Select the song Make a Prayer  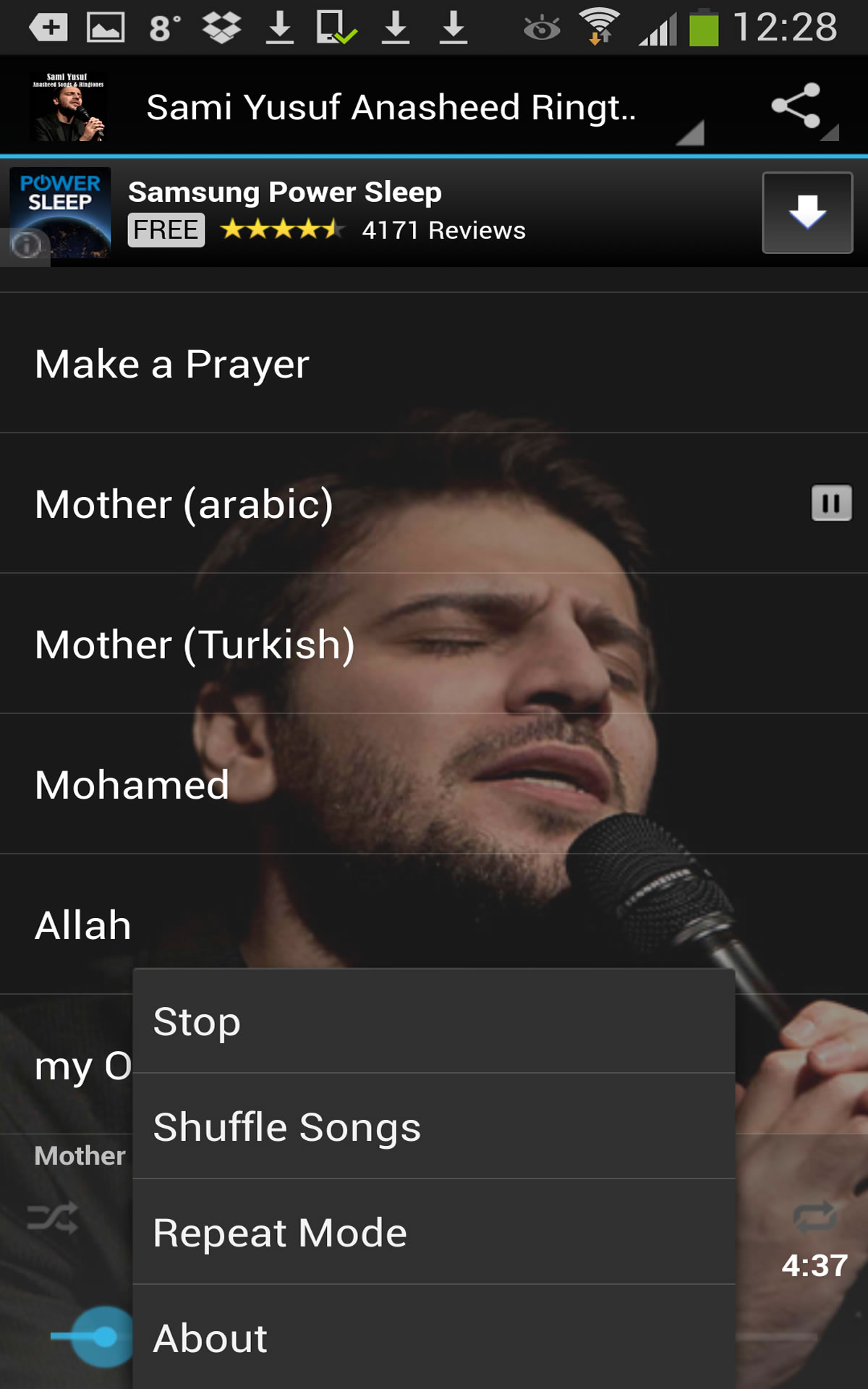(x=172, y=365)
